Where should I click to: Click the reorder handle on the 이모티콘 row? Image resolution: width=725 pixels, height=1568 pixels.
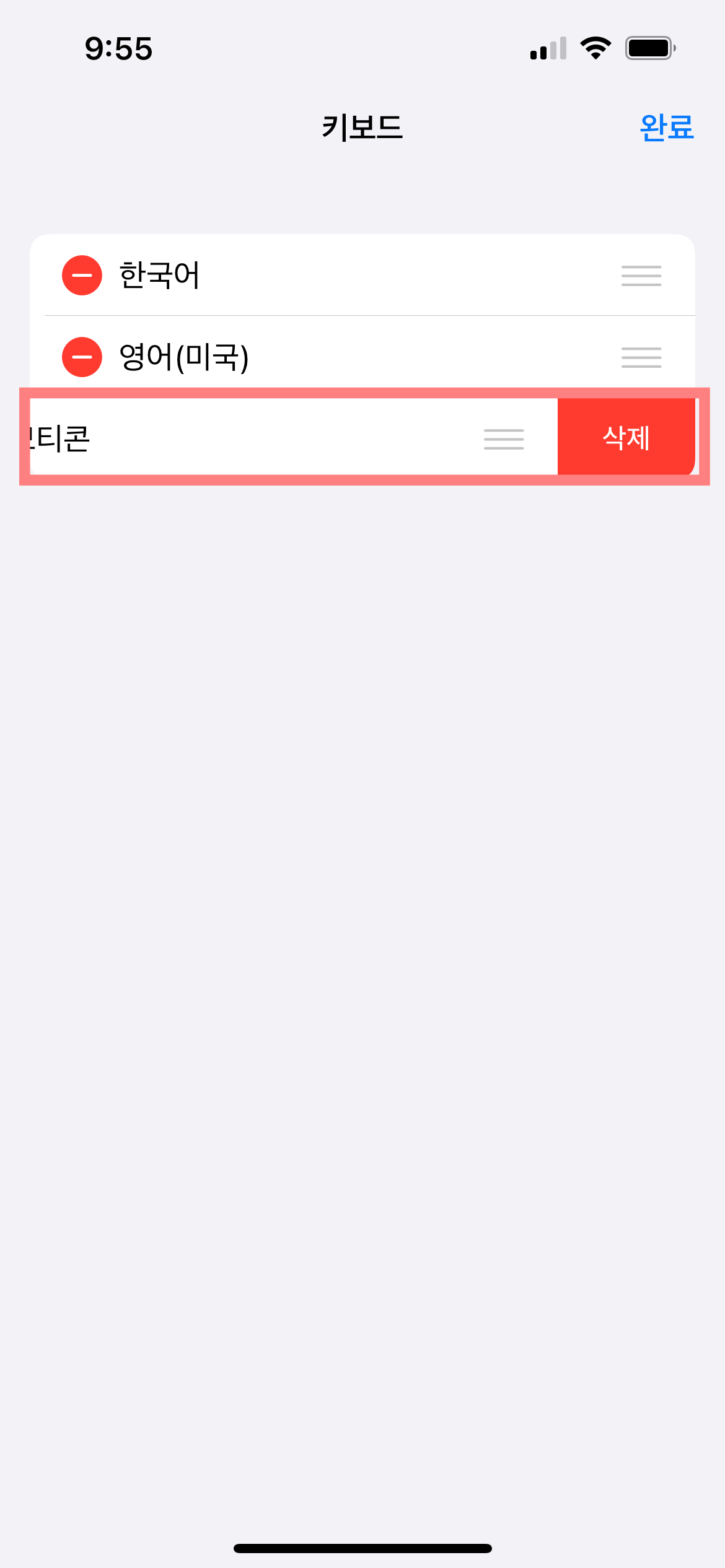pos(503,439)
